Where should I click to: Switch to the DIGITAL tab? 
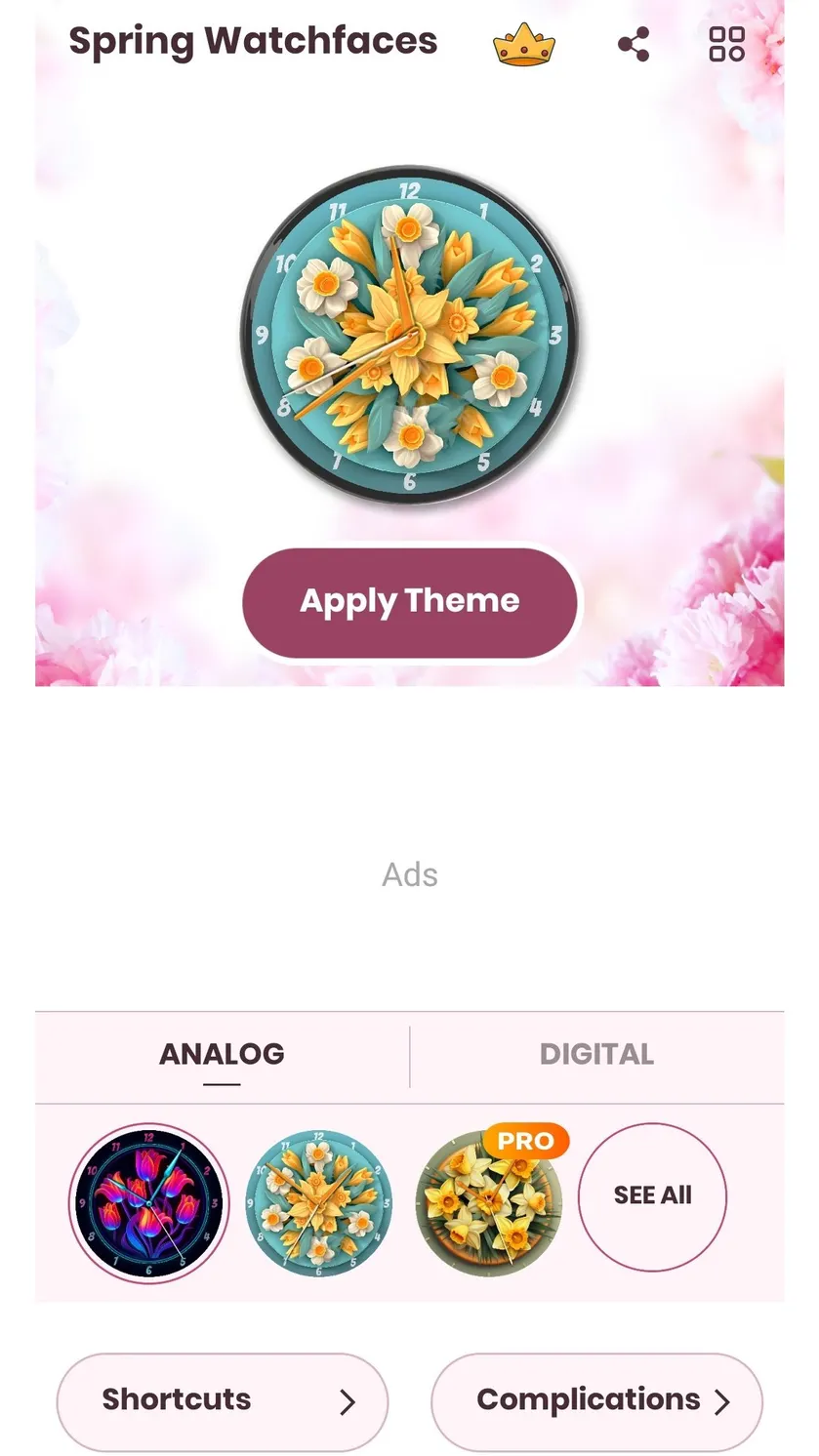click(596, 1055)
